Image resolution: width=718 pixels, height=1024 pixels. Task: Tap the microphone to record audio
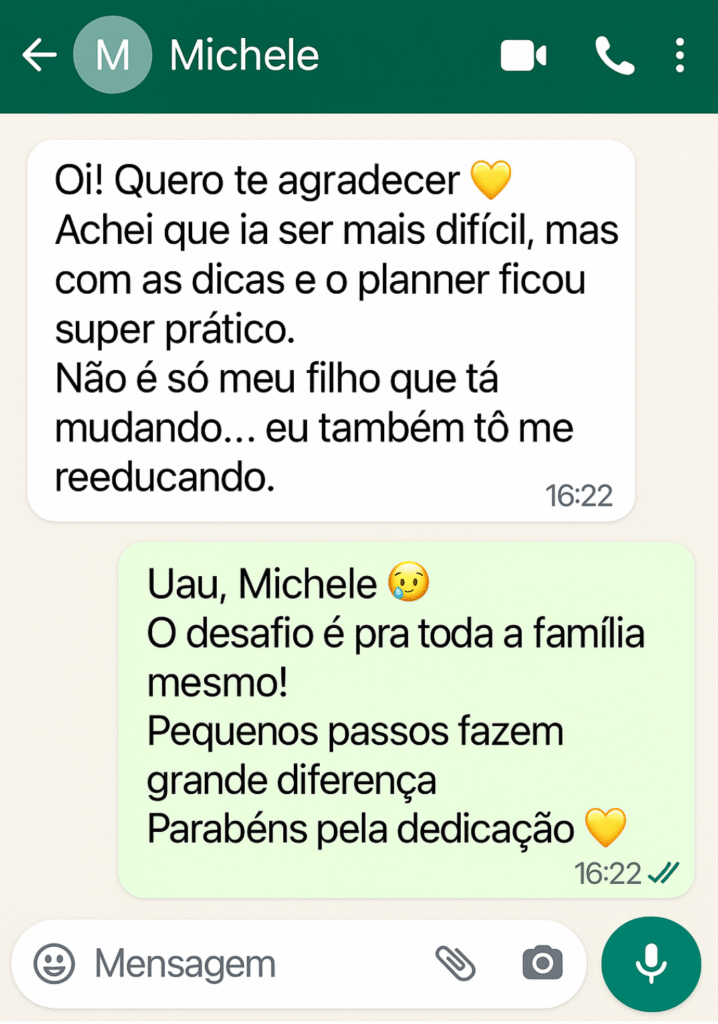(651, 964)
